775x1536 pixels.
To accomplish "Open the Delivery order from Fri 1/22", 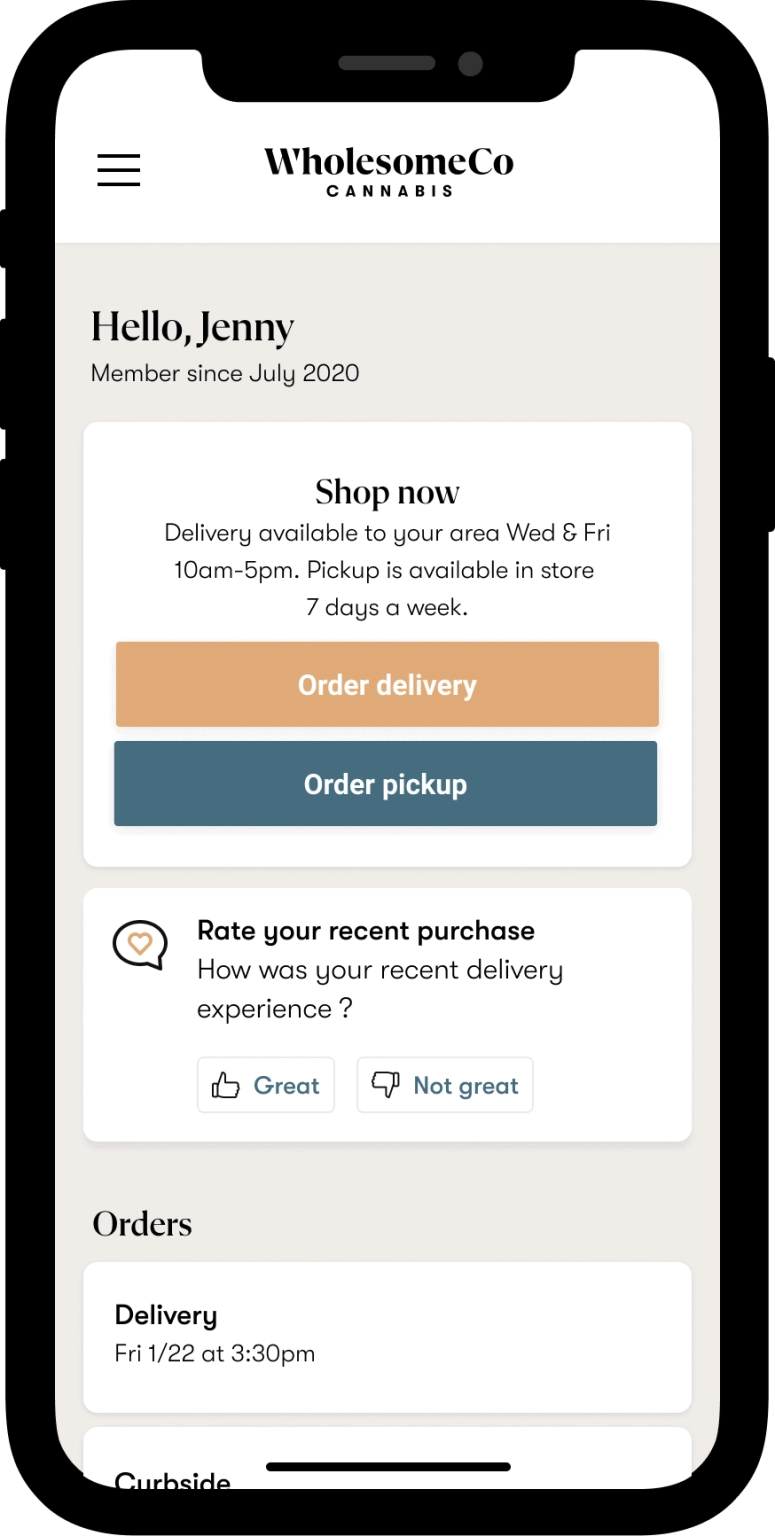I will [387, 1337].
